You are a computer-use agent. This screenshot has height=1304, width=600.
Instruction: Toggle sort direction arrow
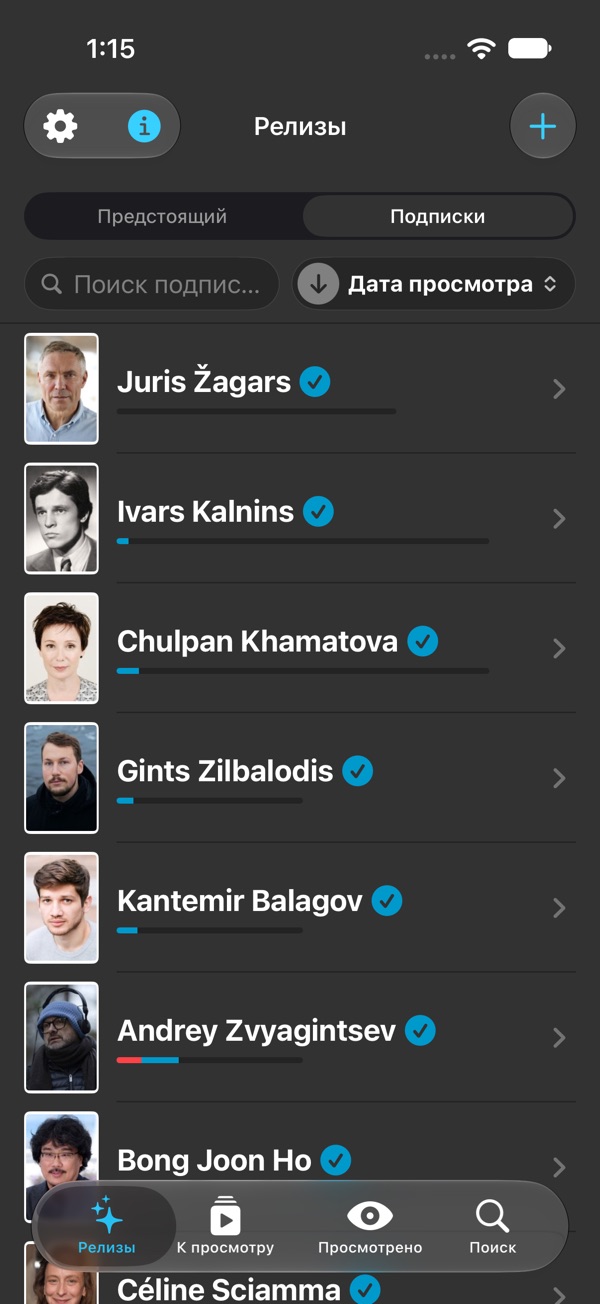point(318,285)
